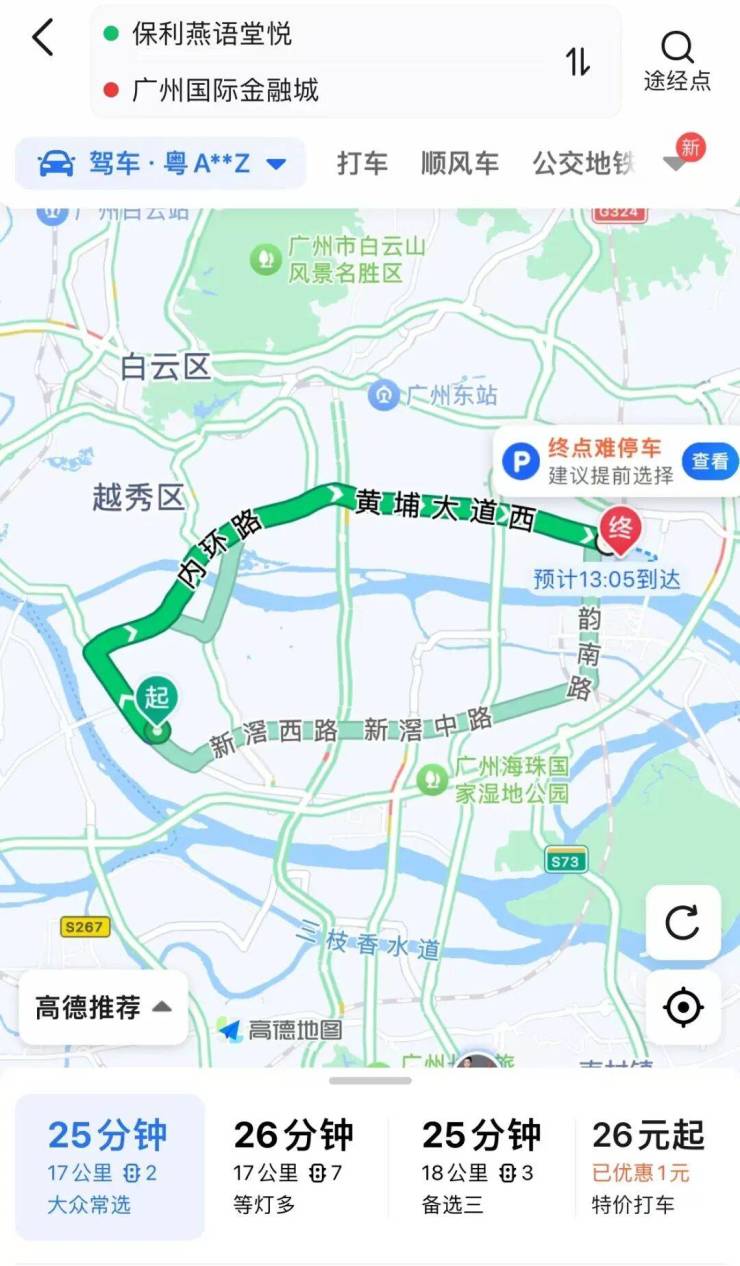Expand the 高德推荐 route preference

click(x=104, y=1008)
